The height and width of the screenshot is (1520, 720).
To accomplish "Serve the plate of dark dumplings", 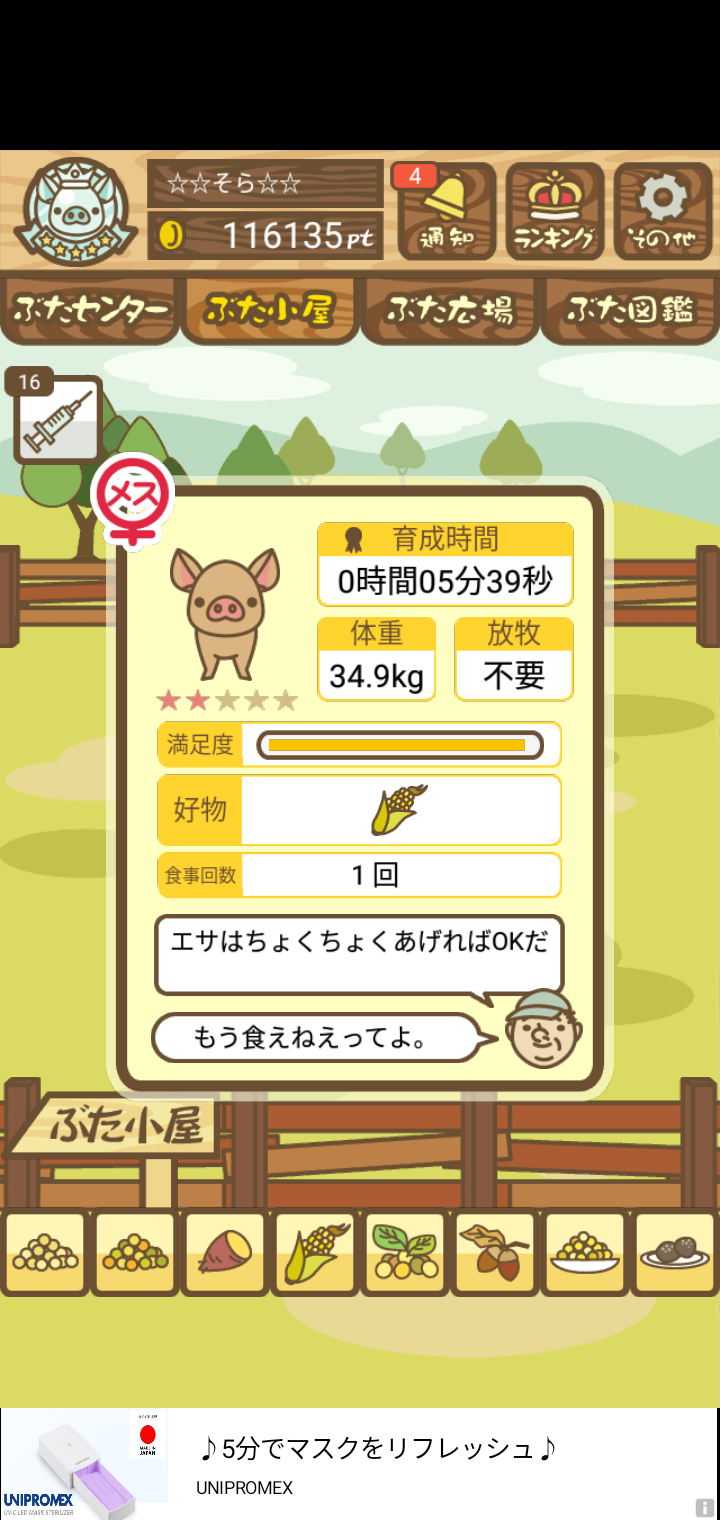I will coord(675,1252).
